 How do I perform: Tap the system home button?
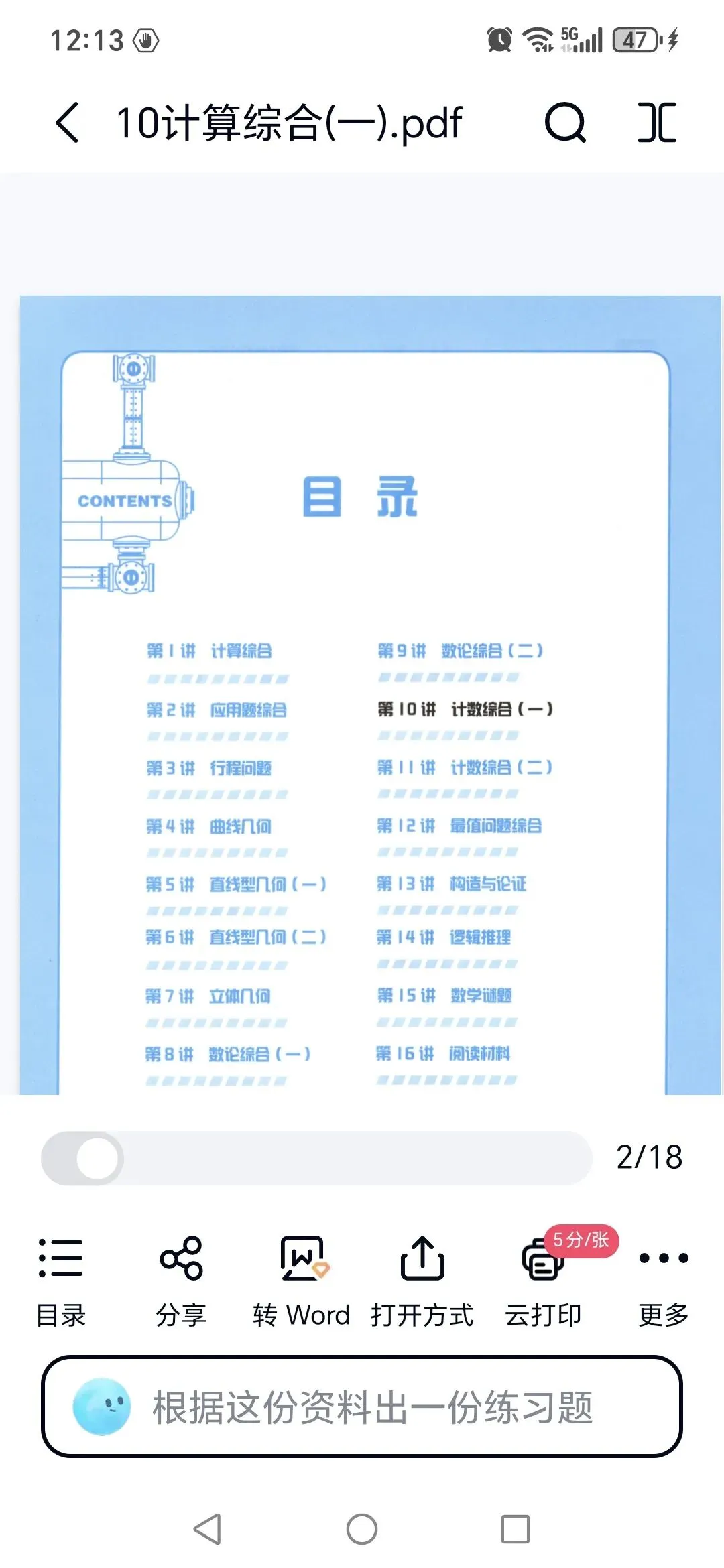tap(362, 1530)
